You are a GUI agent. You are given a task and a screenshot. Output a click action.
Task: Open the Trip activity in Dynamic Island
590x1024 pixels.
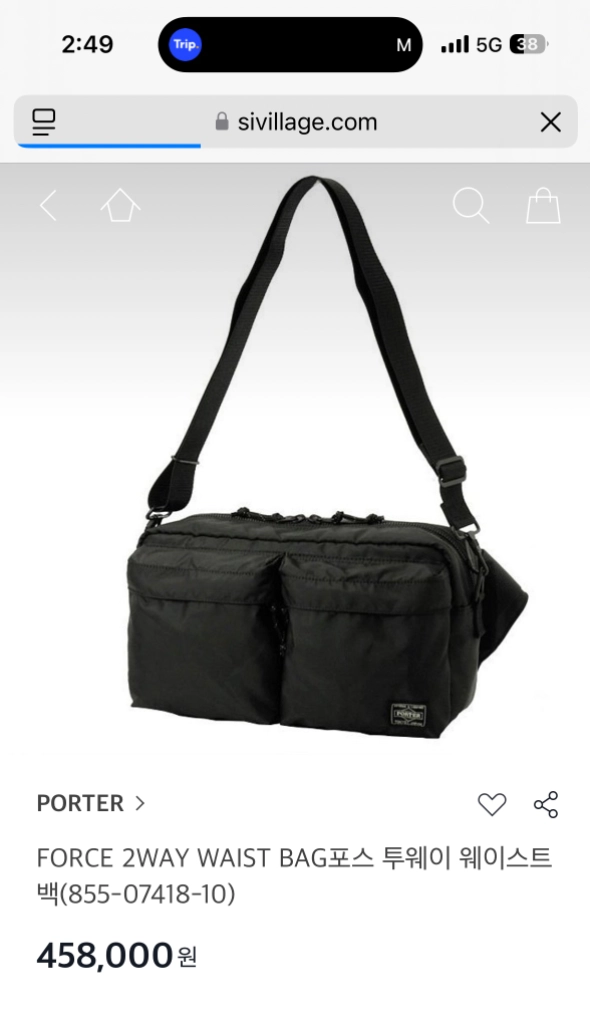tap(186, 44)
